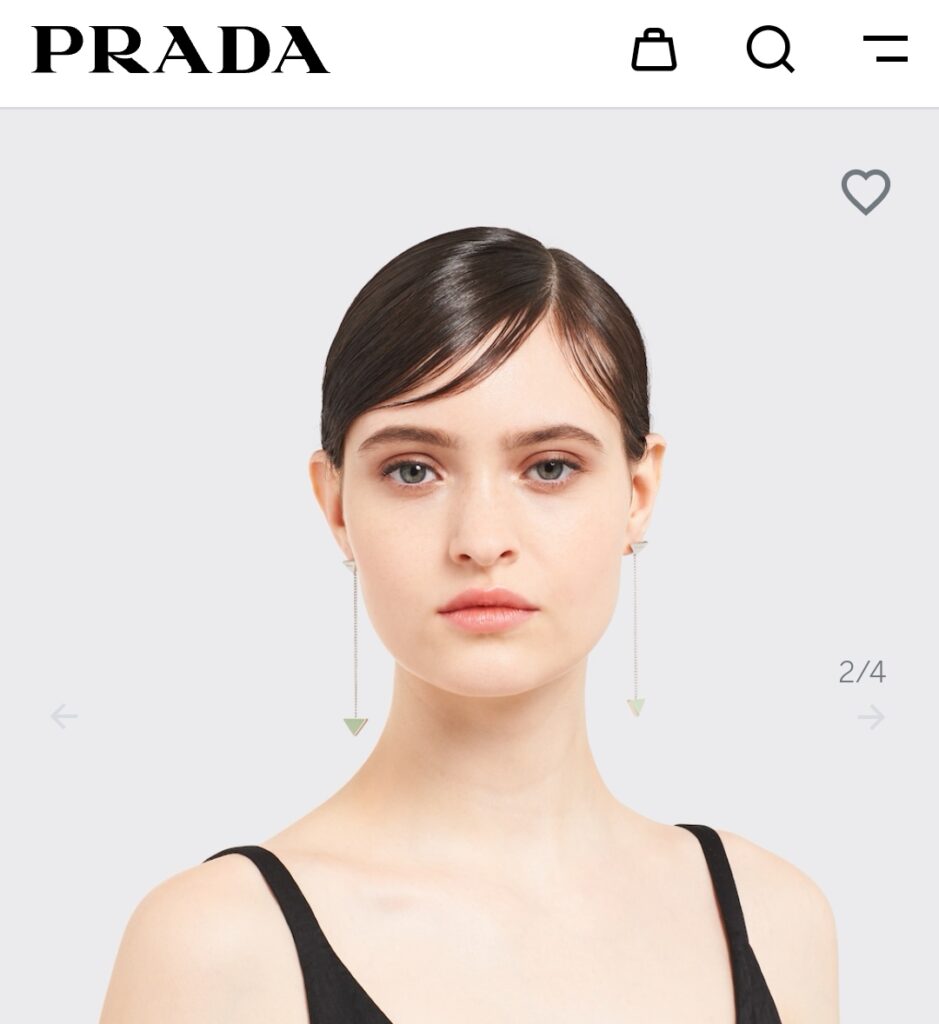Go to the next product image

click(871, 717)
